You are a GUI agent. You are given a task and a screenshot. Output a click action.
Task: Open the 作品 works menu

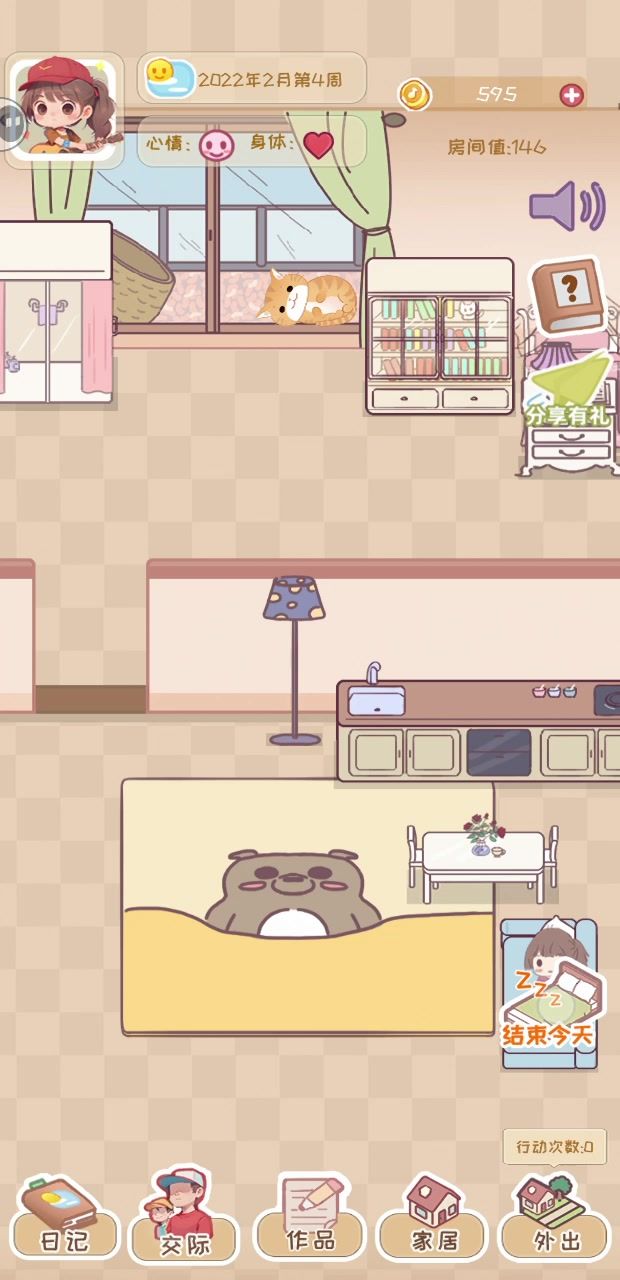coord(310,1221)
